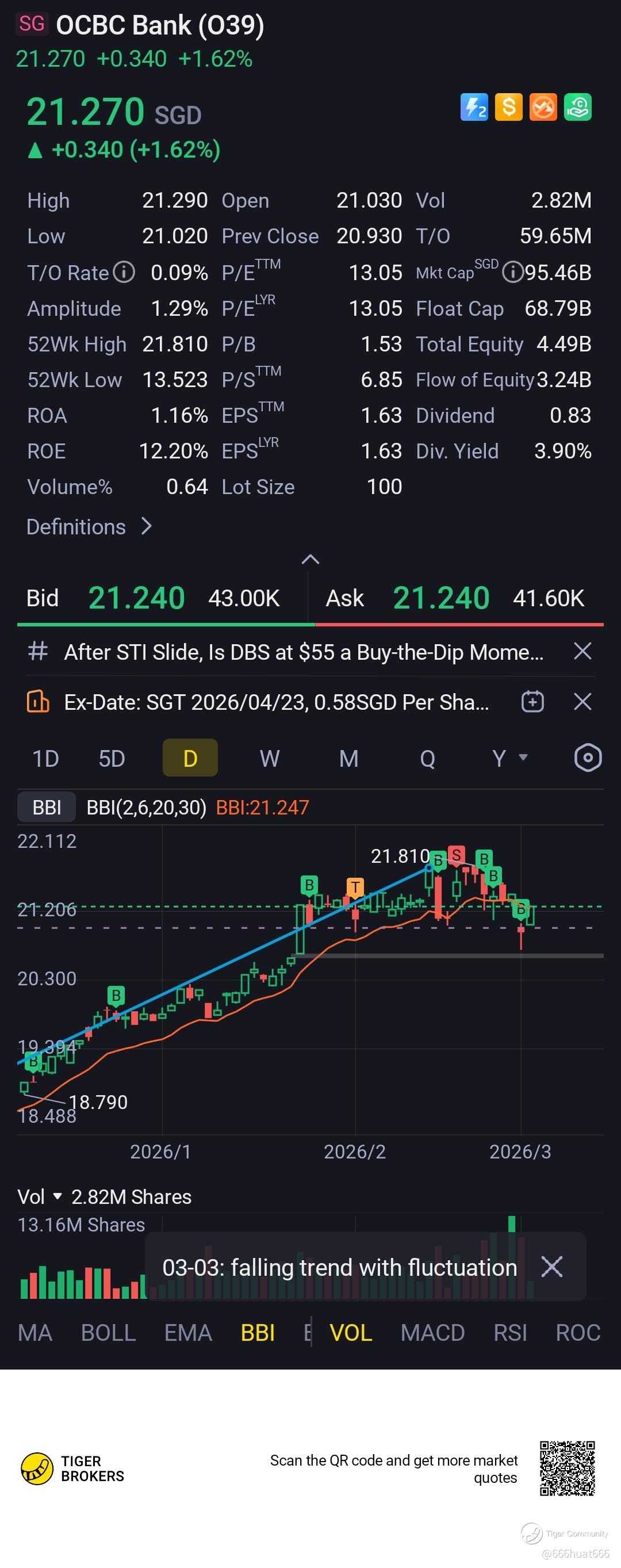The image size is (621, 1568).
Task: Apply the BOLL indicator
Action: tap(108, 1332)
